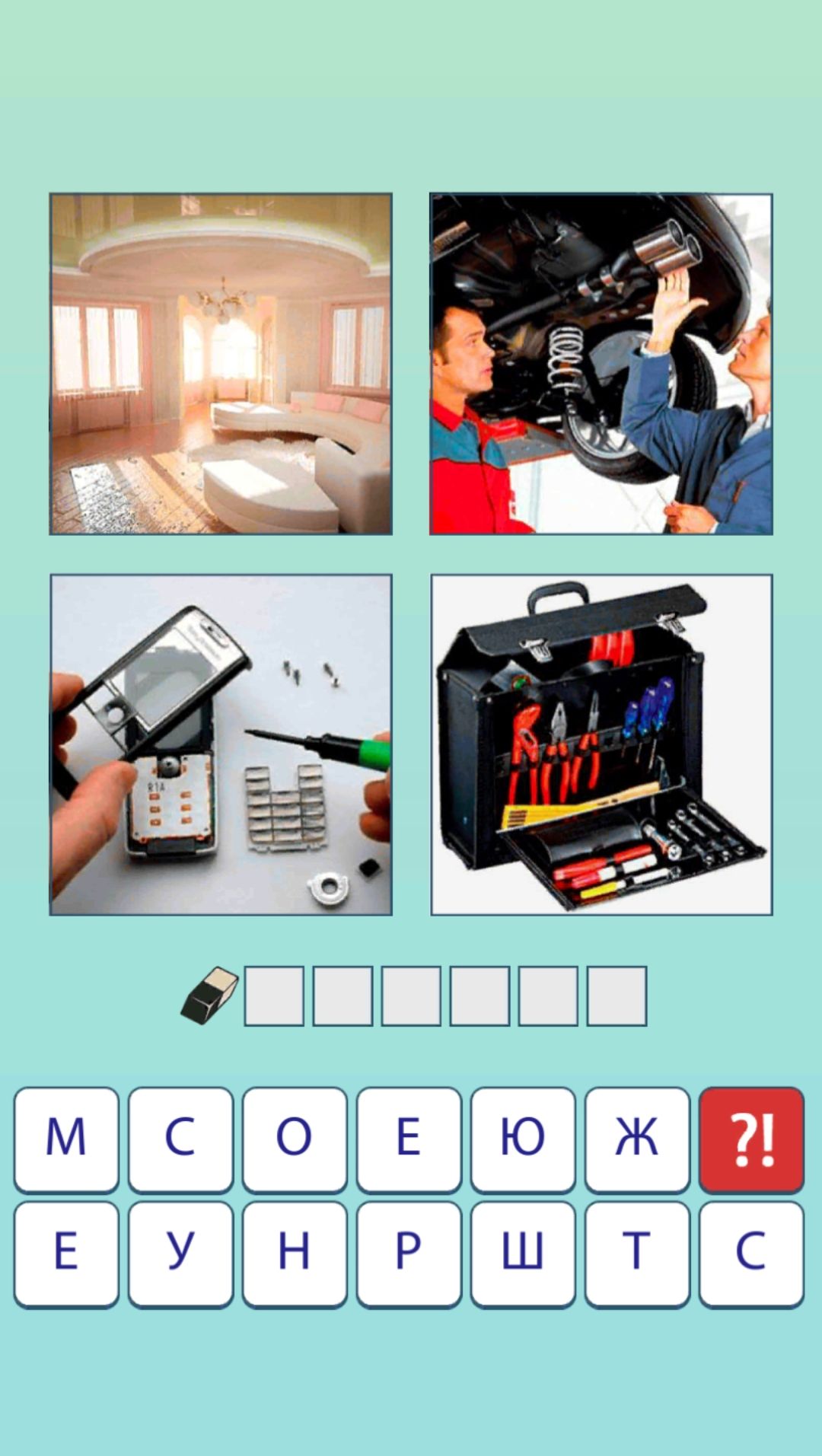Enlarge the car mechanics picture

click(x=601, y=364)
